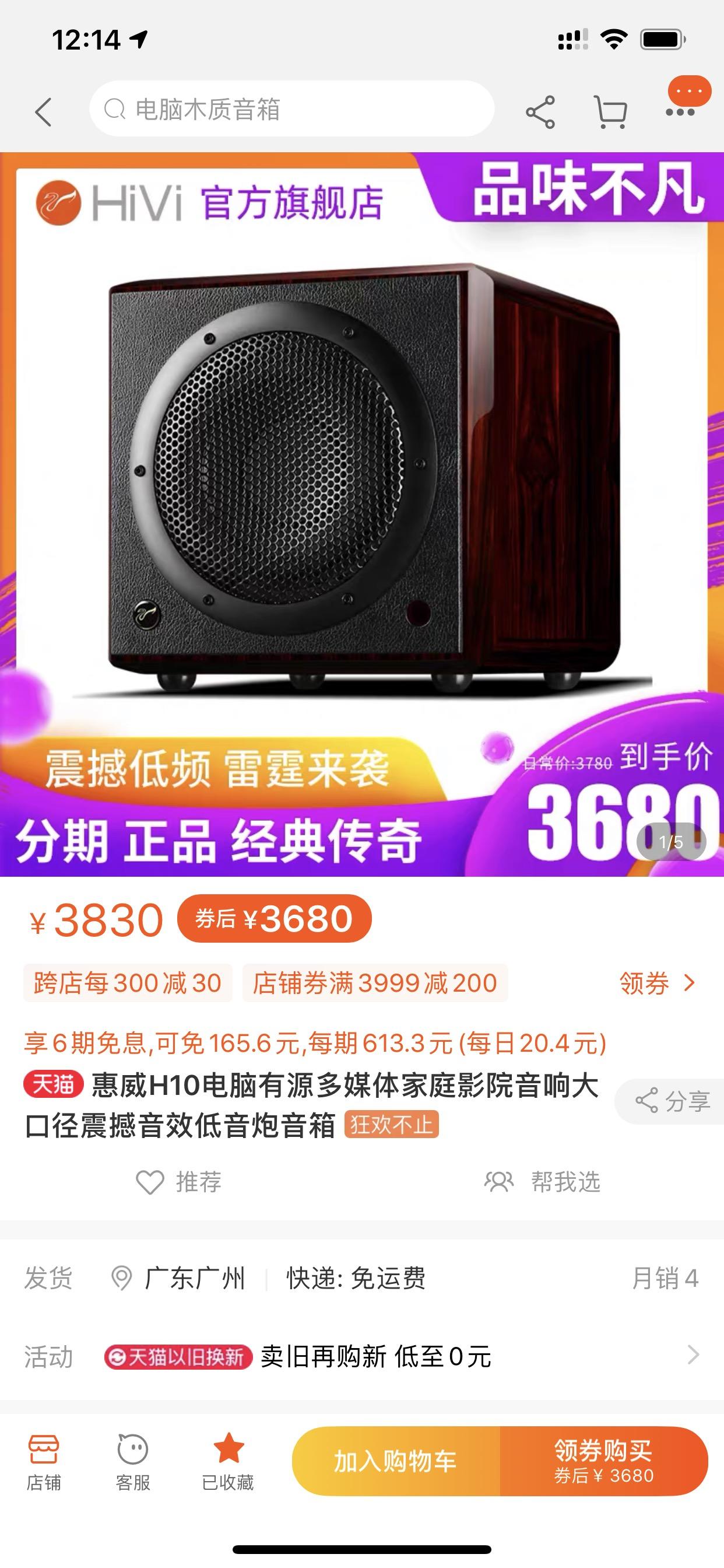Tap 加入购物车 to add to cart
Image resolution: width=724 pixels, height=1568 pixels.
[x=395, y=1461]
